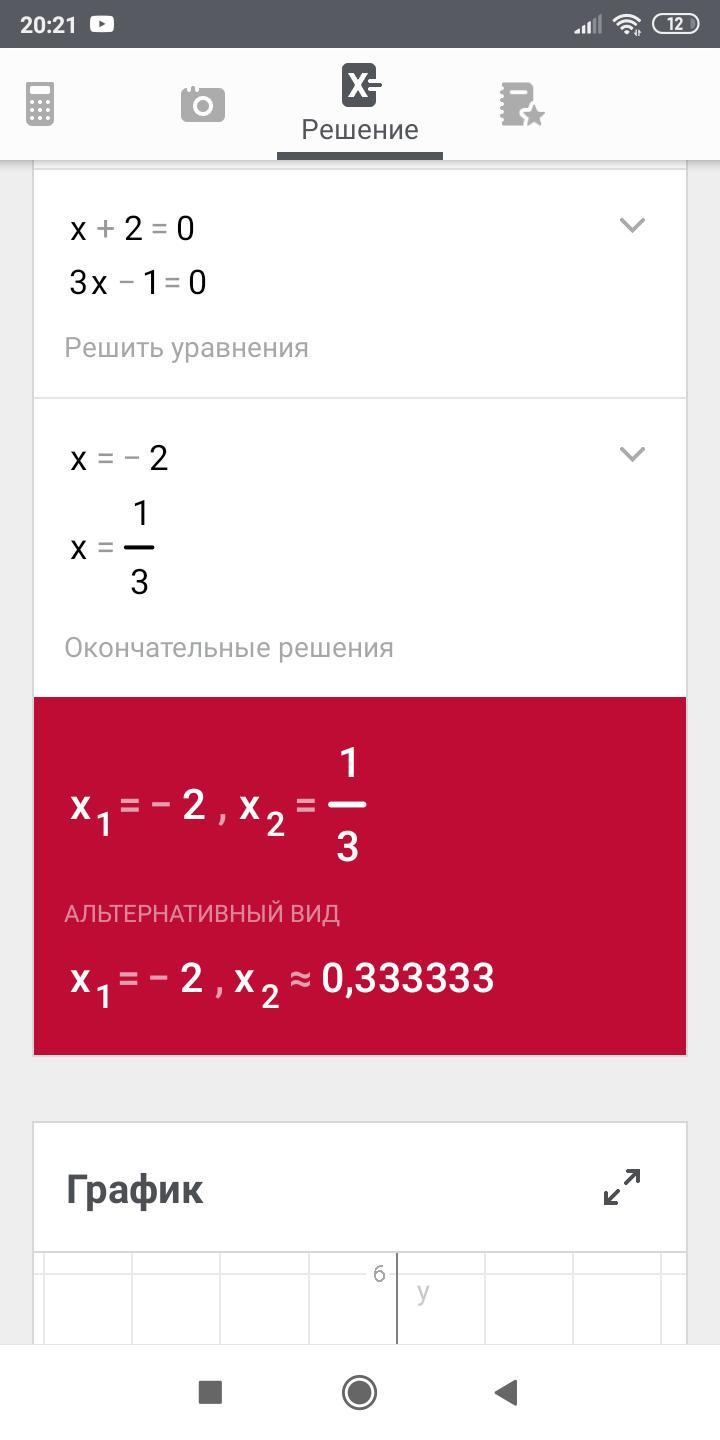This screenshot has width=720, height=1440.
Task: Tap the system back button
Action: click(x=506, y=1392)
